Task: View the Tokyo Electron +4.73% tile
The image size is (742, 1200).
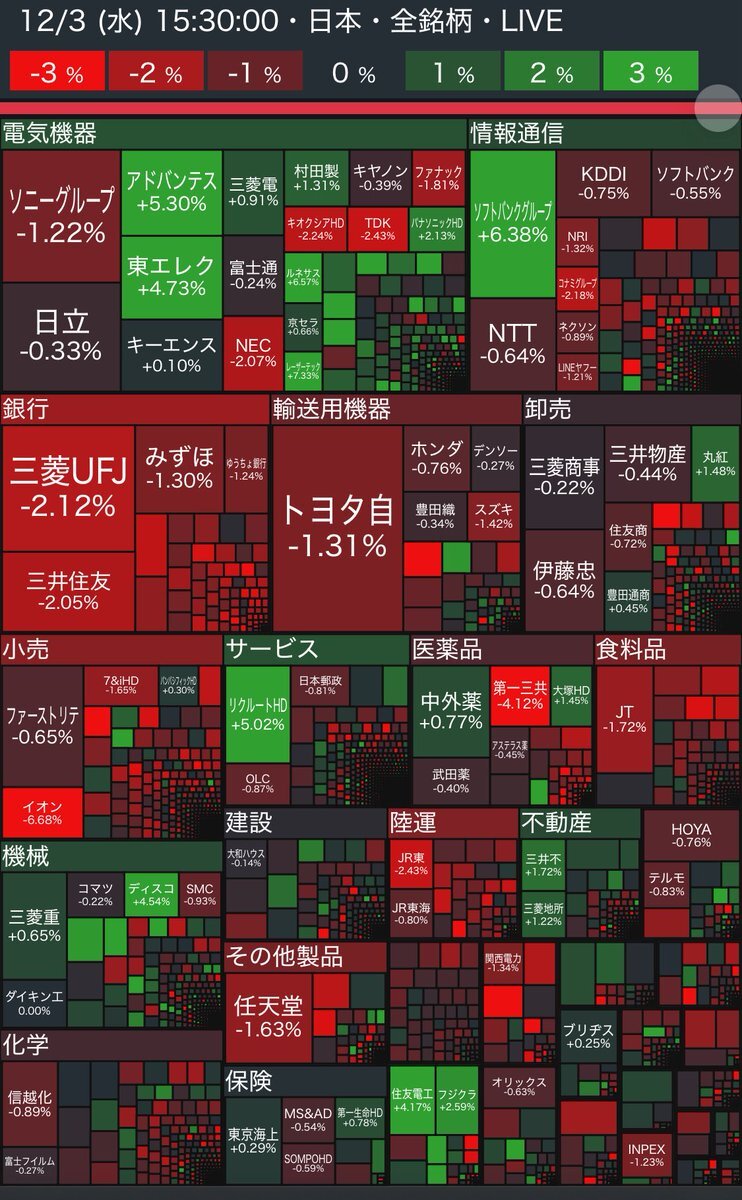Action: 171,277
